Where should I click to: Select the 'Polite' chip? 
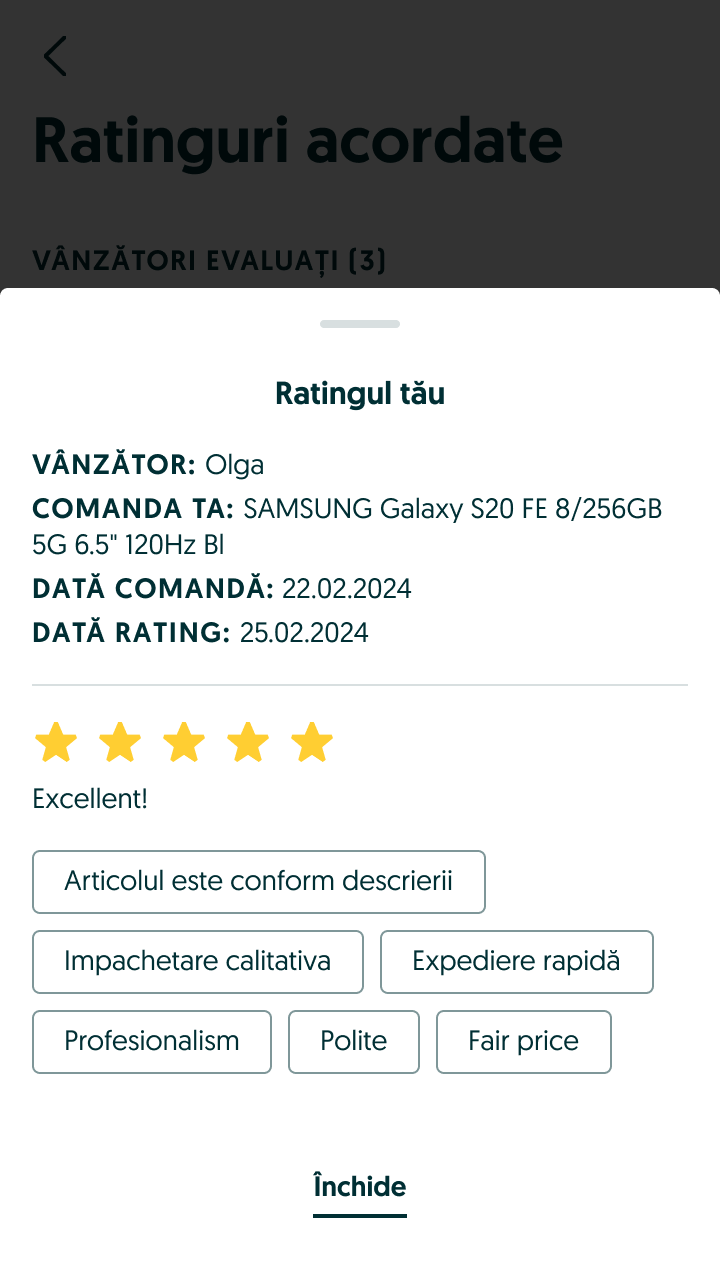click(354, 1042)
